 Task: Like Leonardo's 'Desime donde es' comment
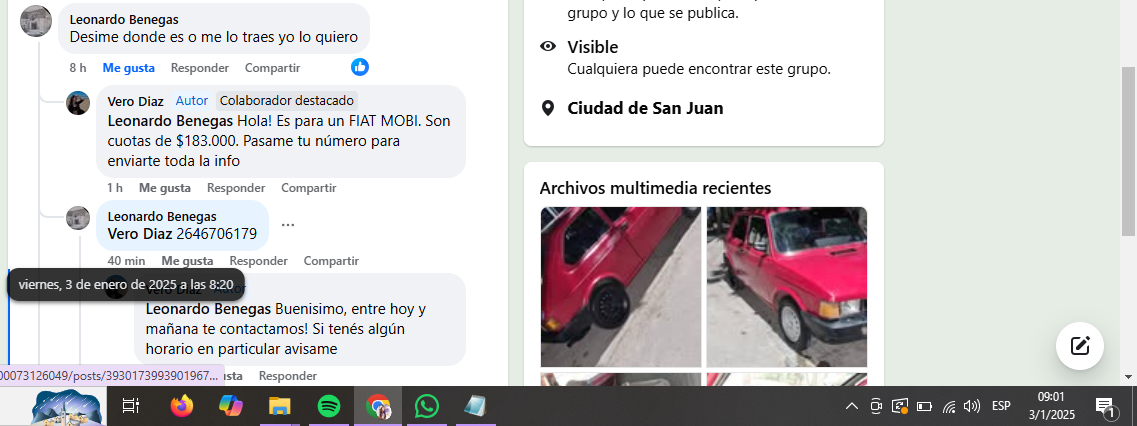pyautogui.click(x=128, y=68)
